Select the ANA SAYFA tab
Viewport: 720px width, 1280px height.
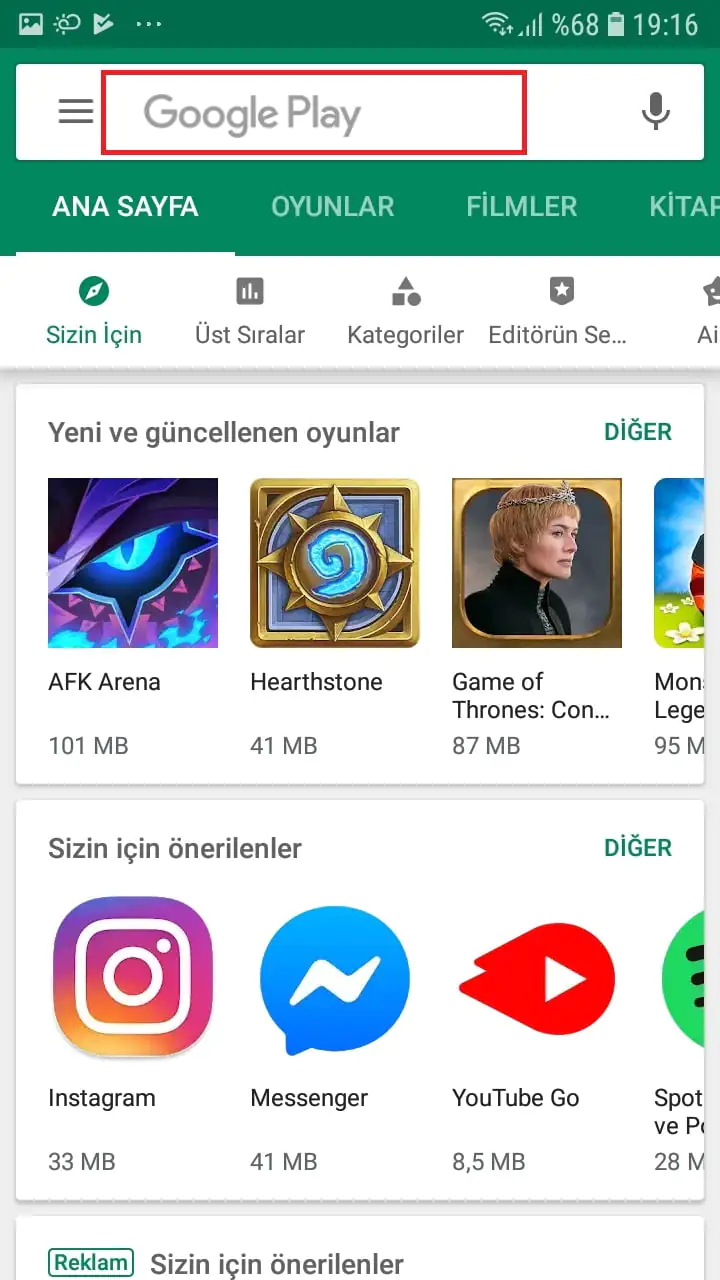pos(125,207)
